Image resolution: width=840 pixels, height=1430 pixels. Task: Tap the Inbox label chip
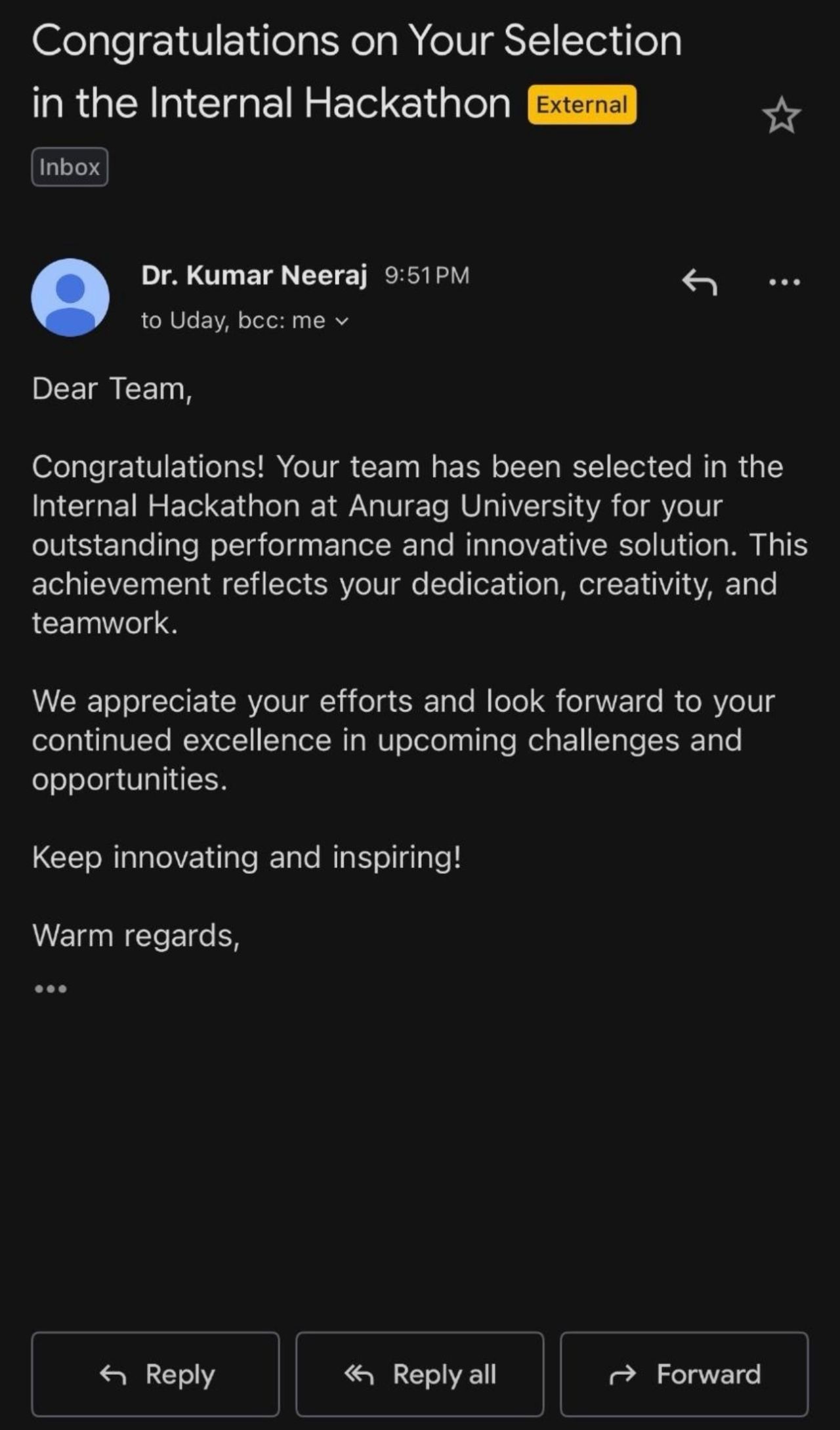tap(70, 167)
